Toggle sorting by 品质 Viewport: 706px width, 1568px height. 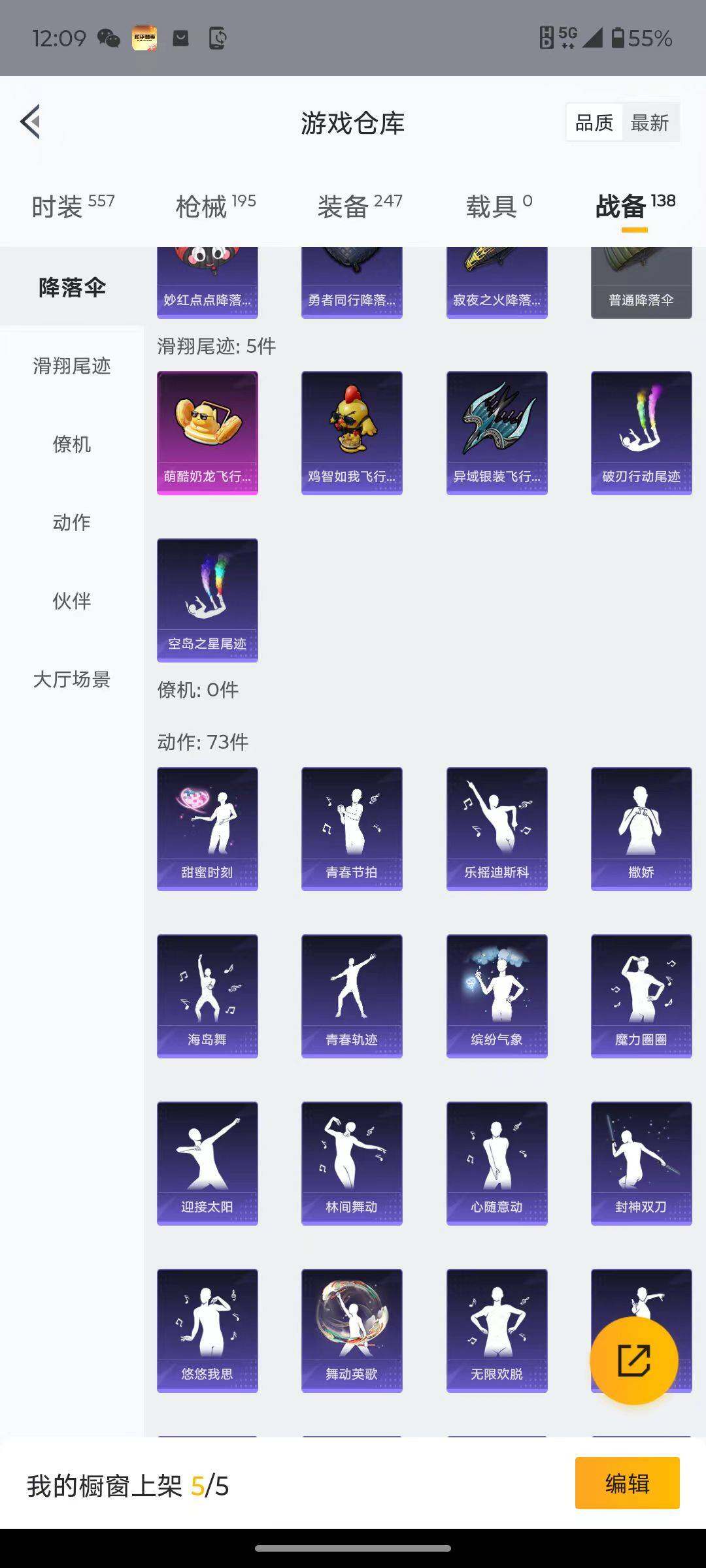(594, 122)
